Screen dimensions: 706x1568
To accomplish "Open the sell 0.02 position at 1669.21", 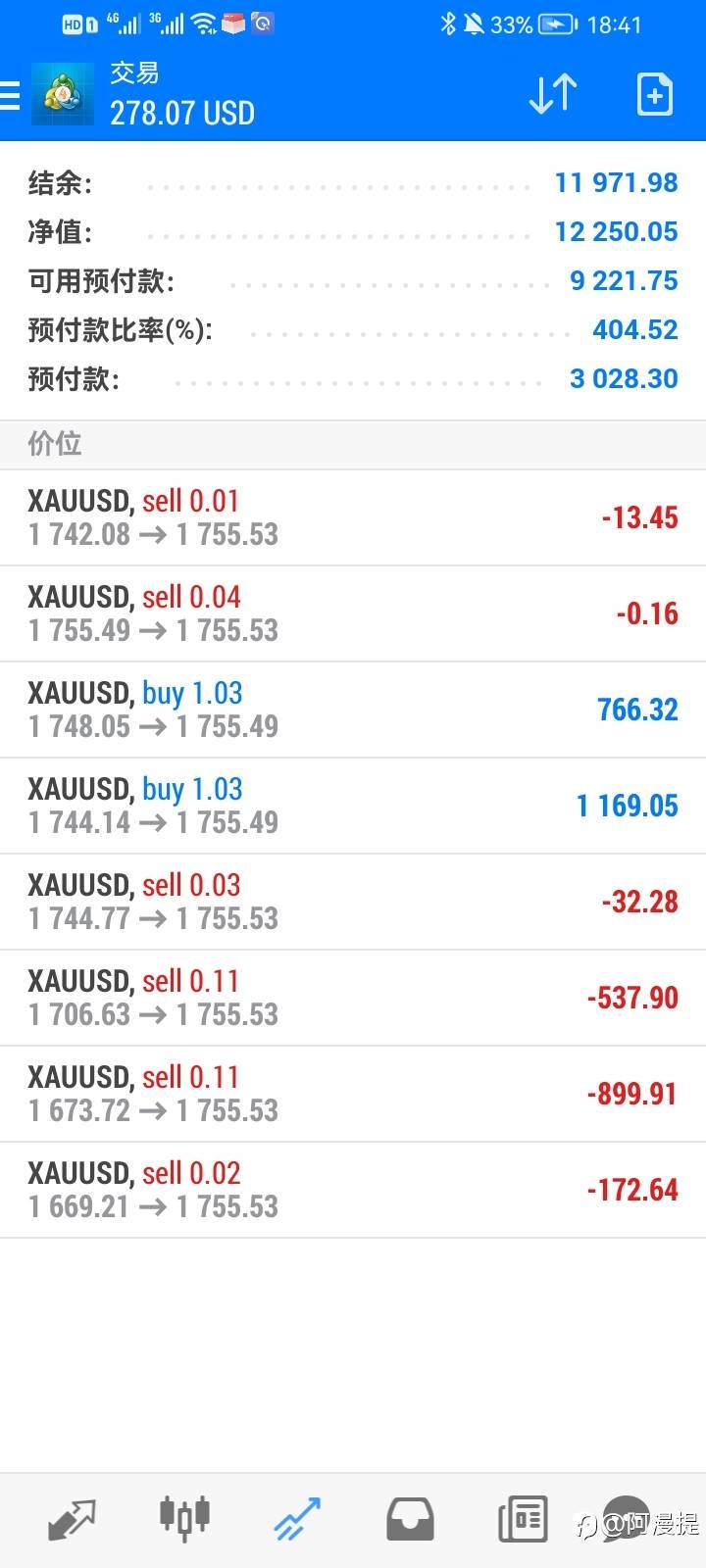I will (353, 1190).
